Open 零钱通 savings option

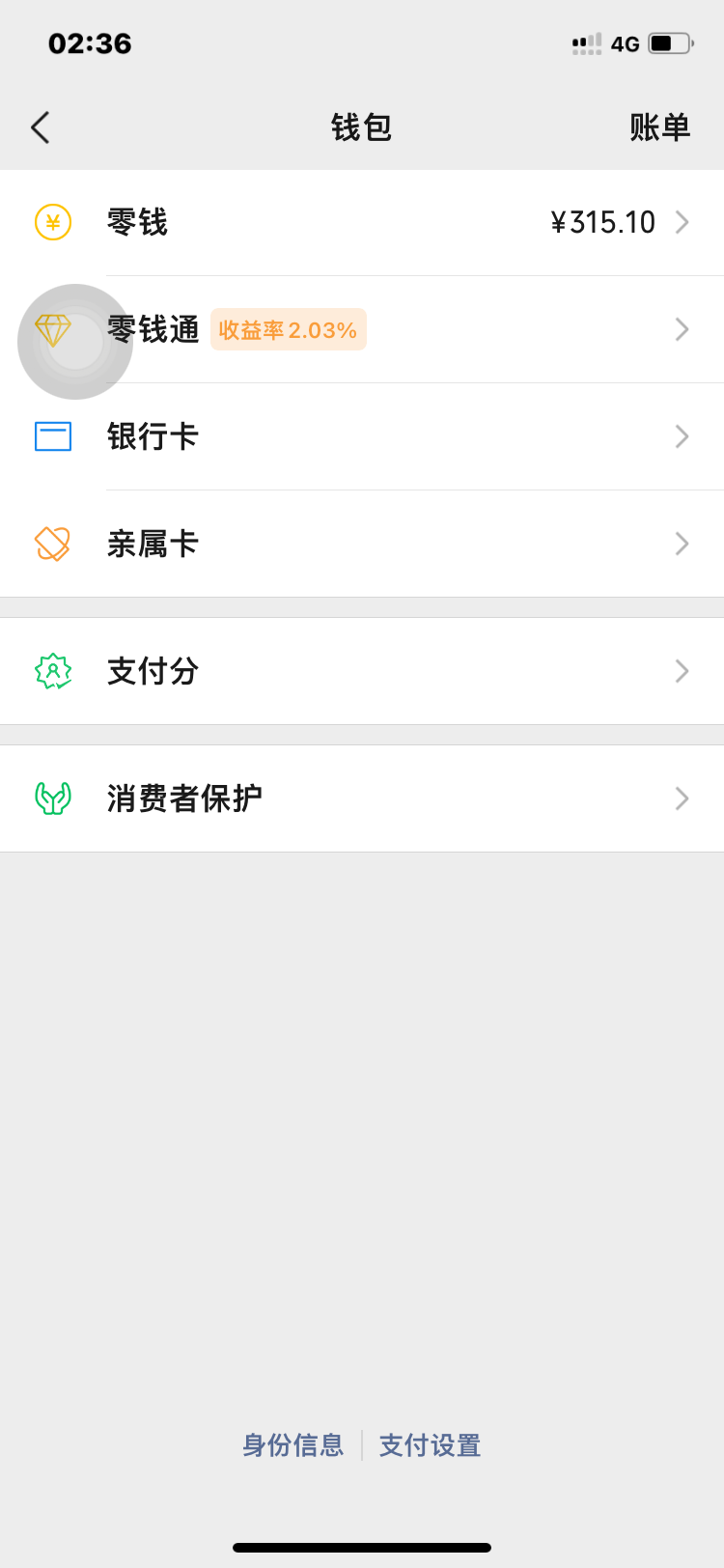(x=362, y=330)
